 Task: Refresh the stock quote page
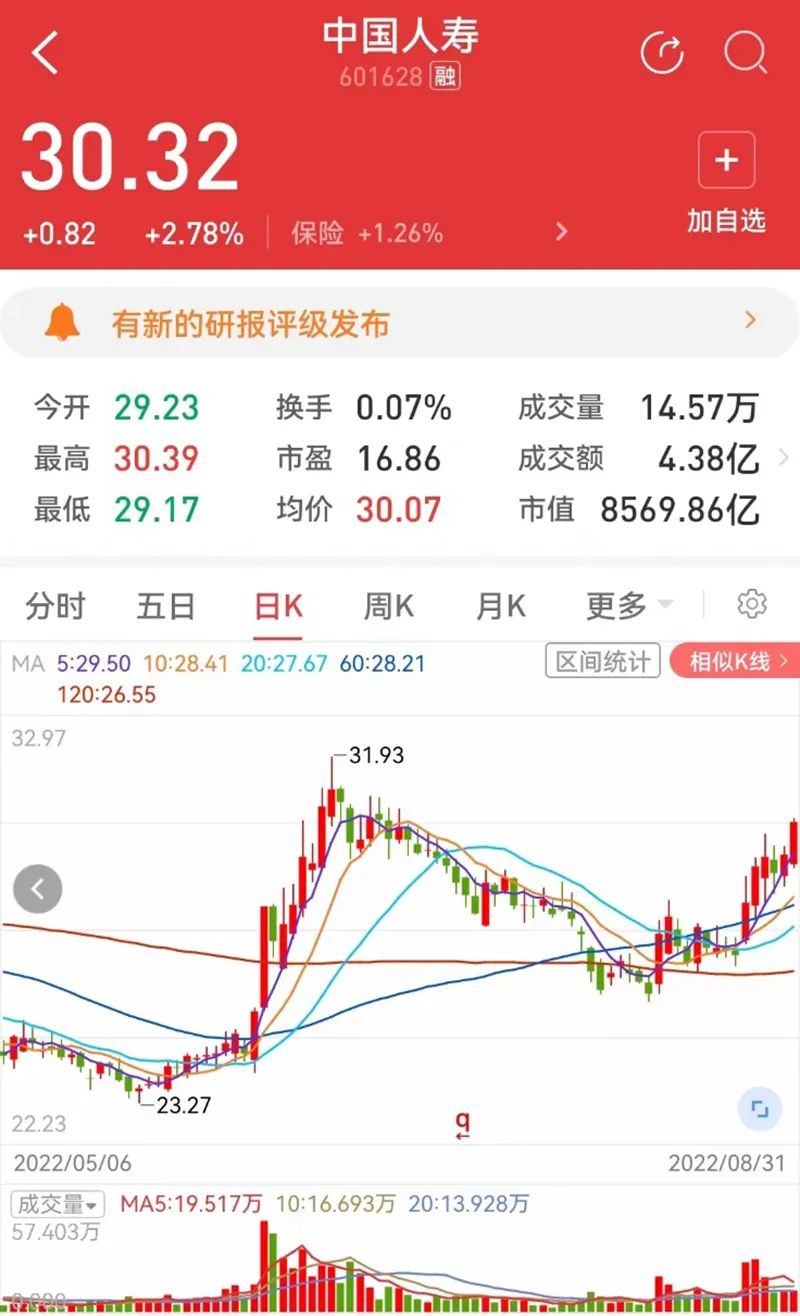coord(662,52)
